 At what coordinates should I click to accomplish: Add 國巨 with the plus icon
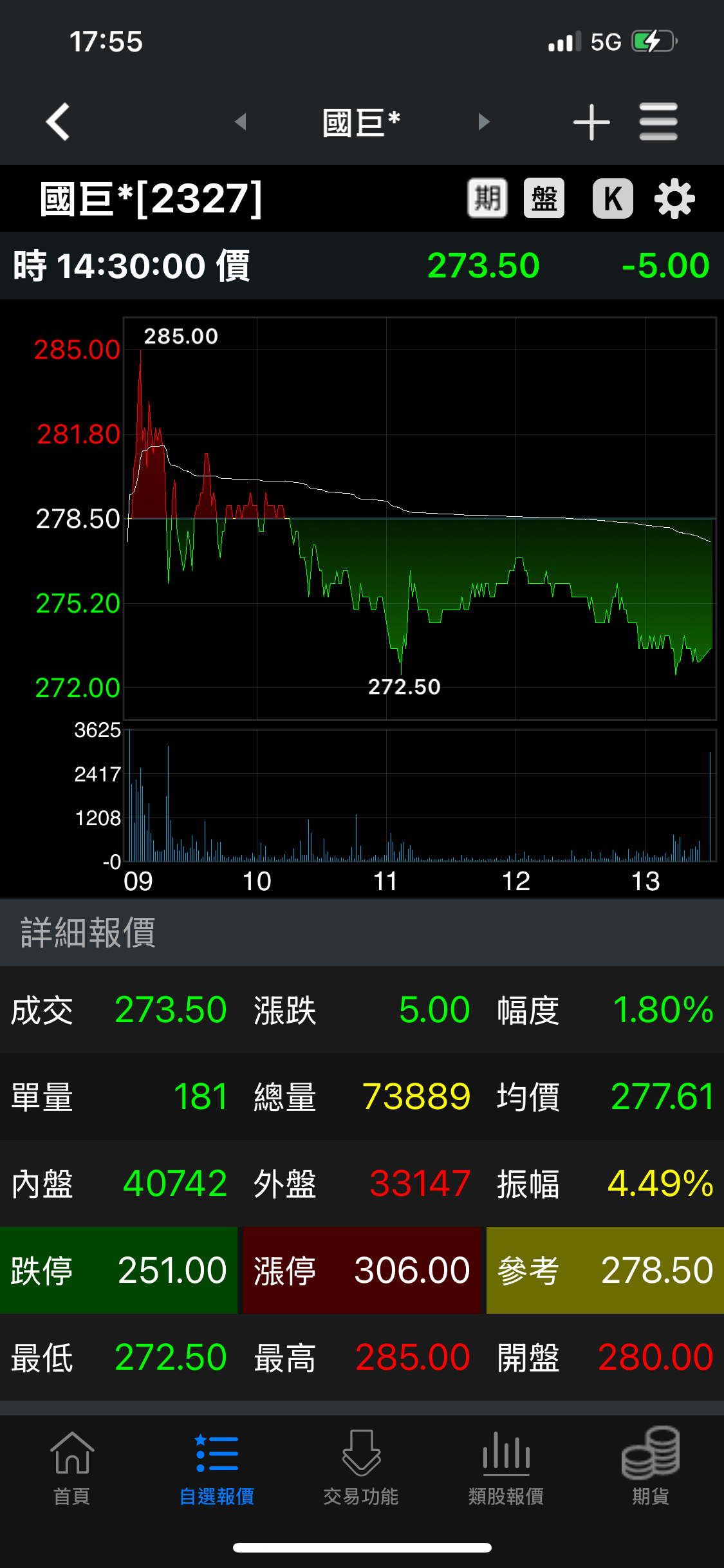(591, 122)
